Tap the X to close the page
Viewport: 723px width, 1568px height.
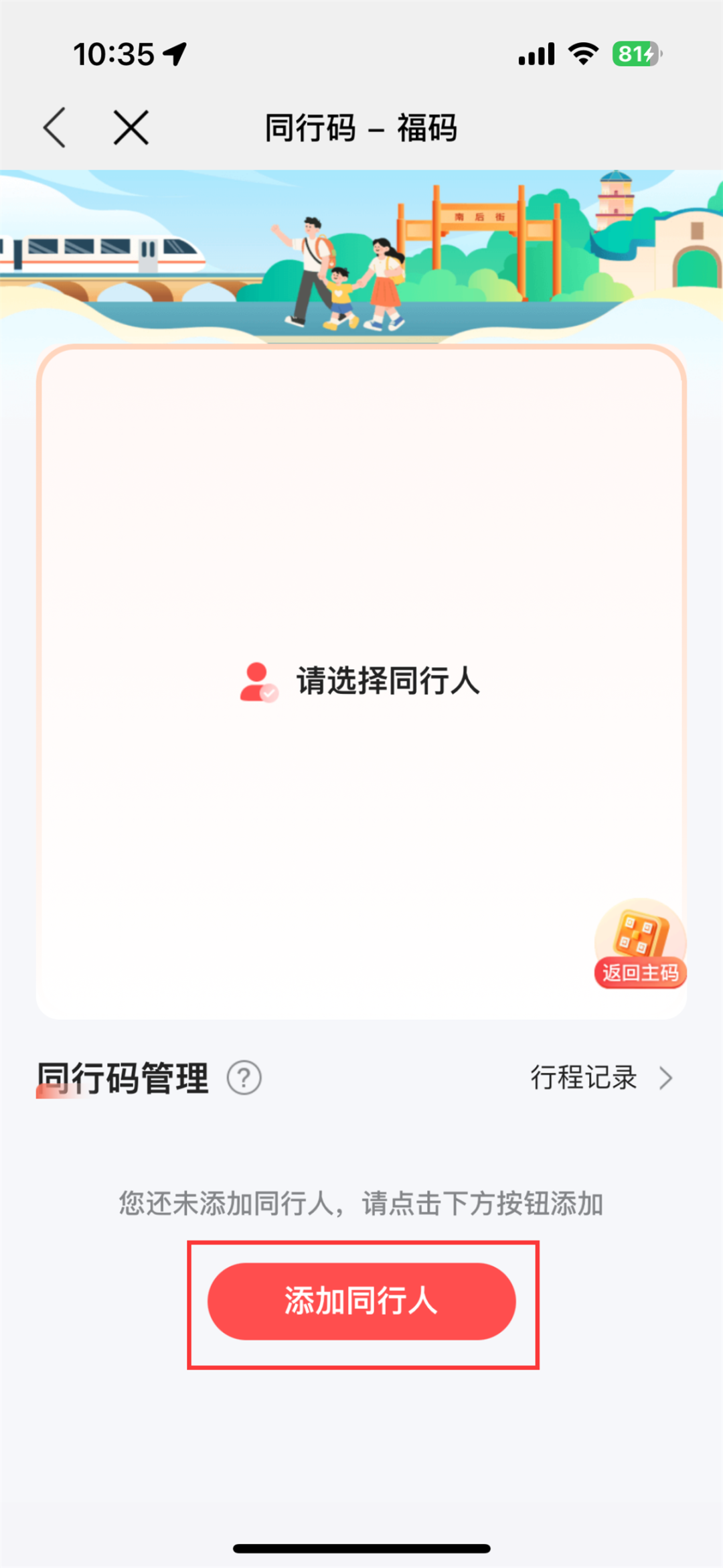click(x=131, y=127)
